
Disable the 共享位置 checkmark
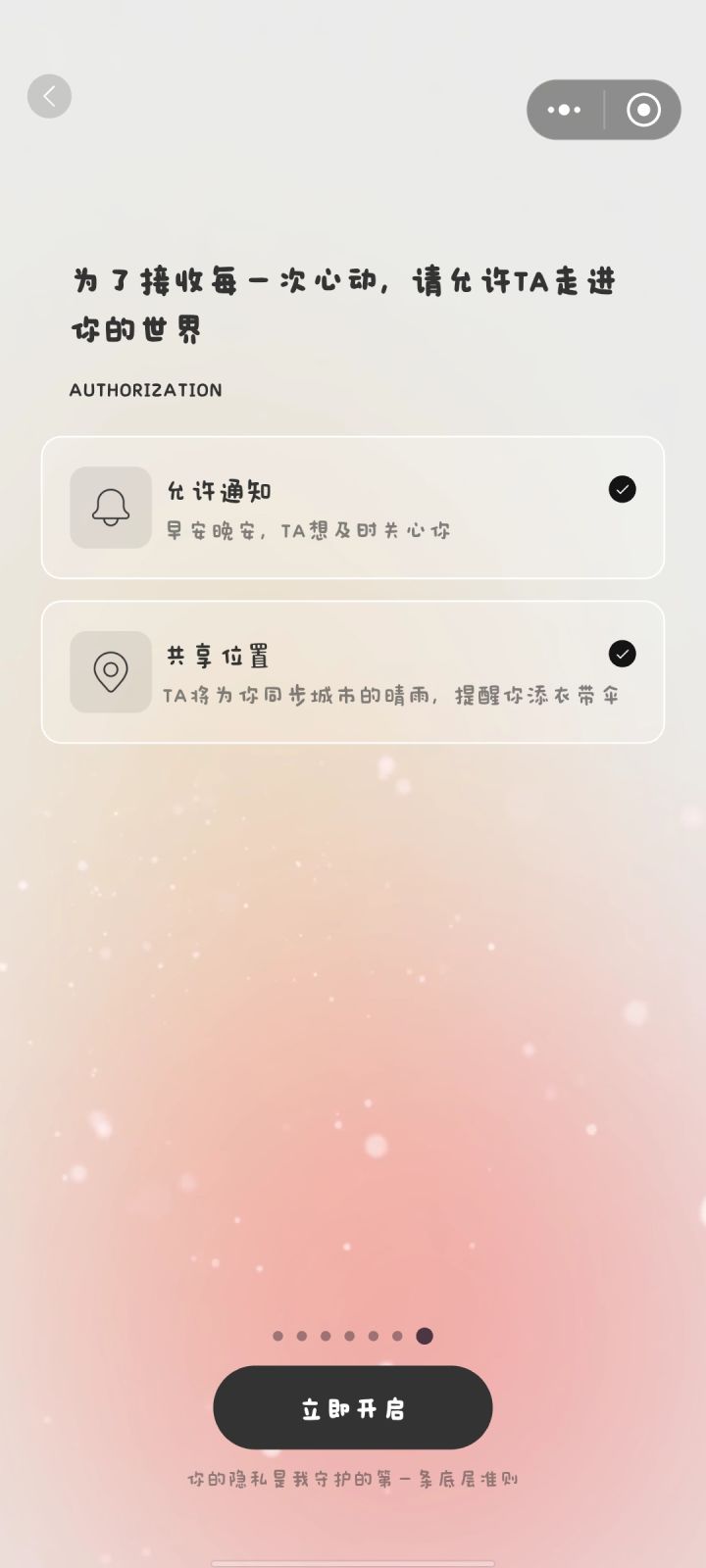coord(622,654)
